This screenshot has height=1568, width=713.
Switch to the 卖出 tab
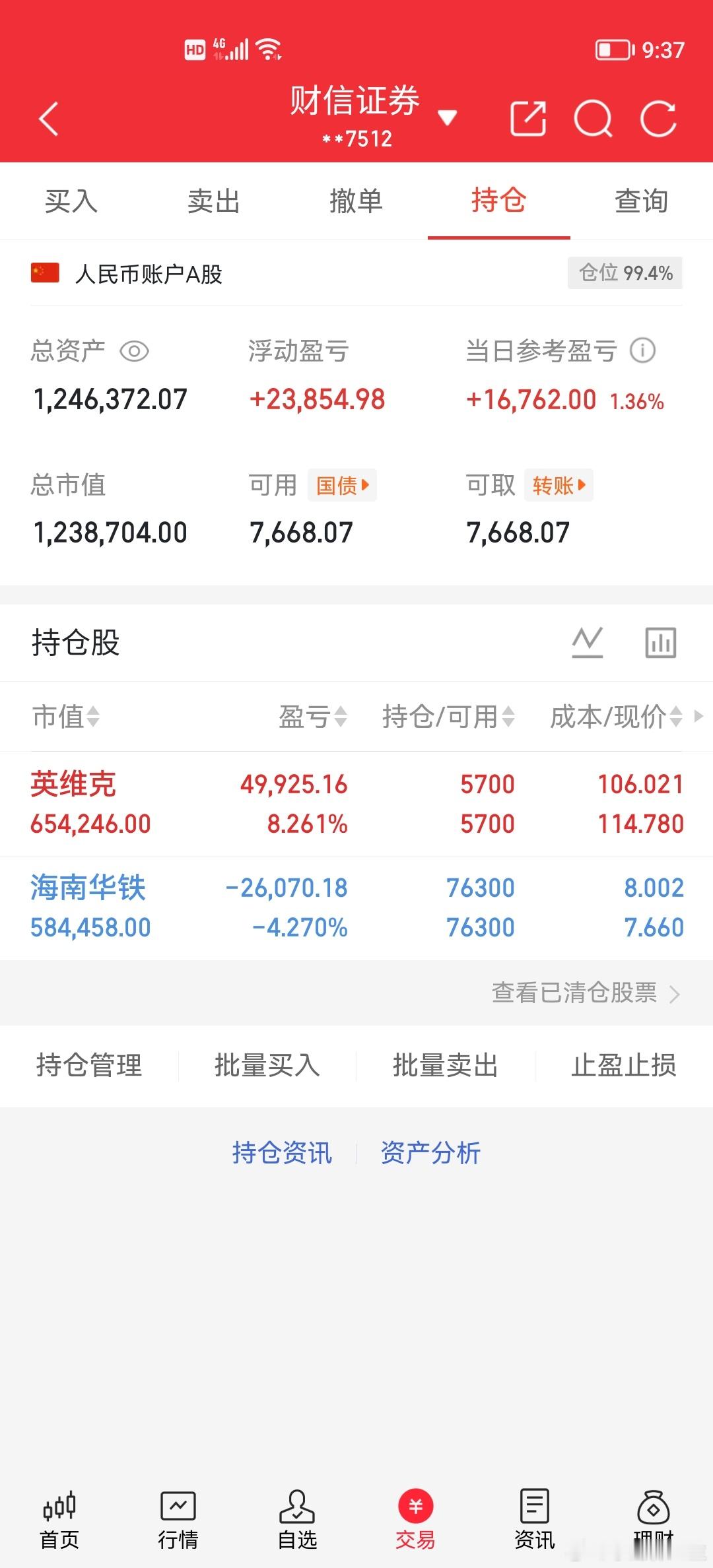[x=213, y=202]
